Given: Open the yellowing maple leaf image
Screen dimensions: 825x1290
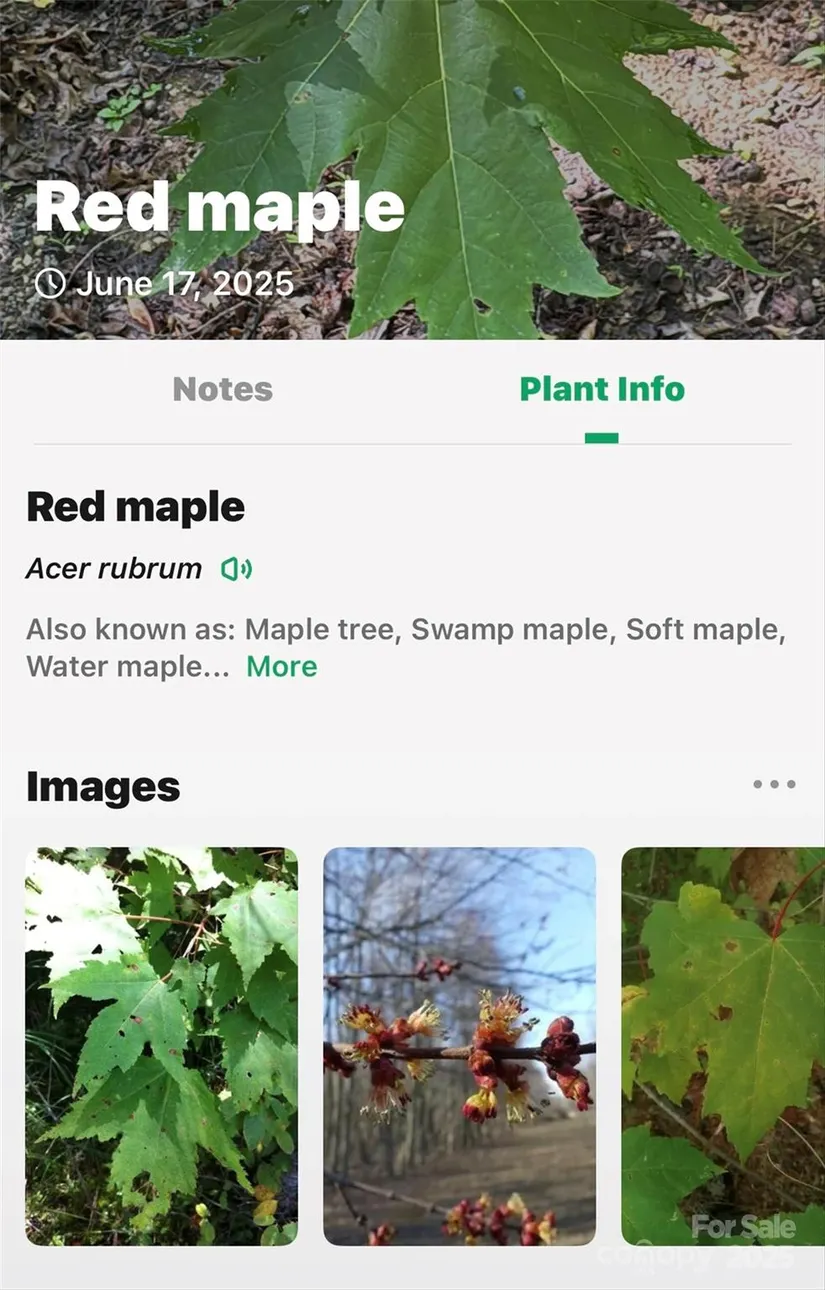Looking at the screenshot, I should tap(722, 1045).
